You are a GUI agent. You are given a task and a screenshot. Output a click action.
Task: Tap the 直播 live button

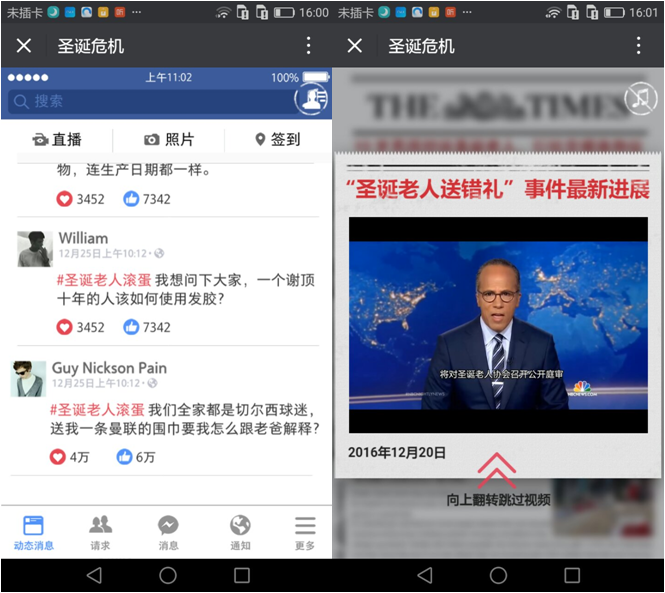pos(57,140)
